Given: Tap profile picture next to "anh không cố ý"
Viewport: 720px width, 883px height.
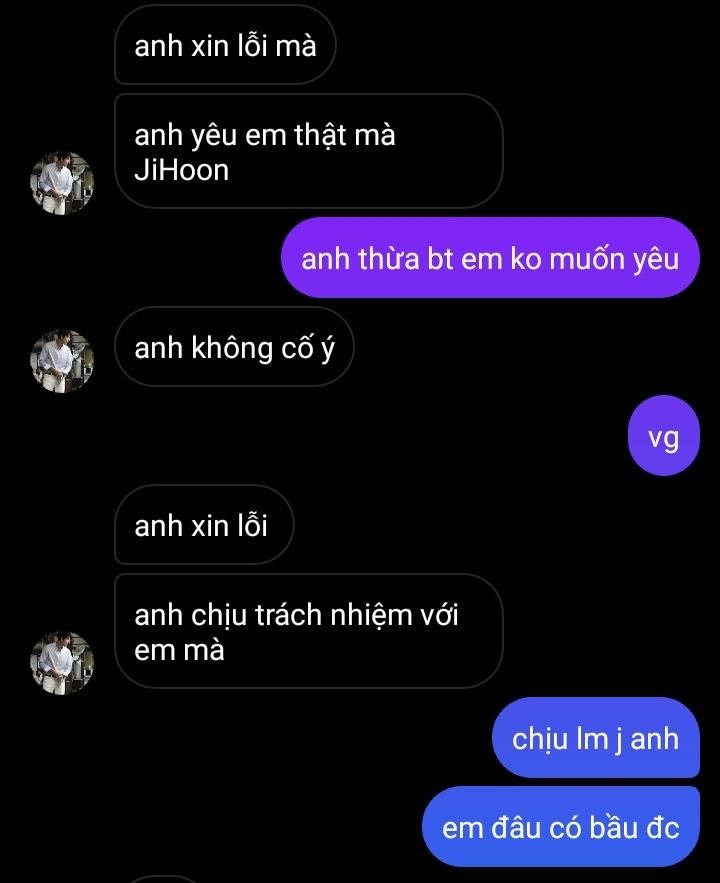Looking at the screenshot, I should pos(62,361).
